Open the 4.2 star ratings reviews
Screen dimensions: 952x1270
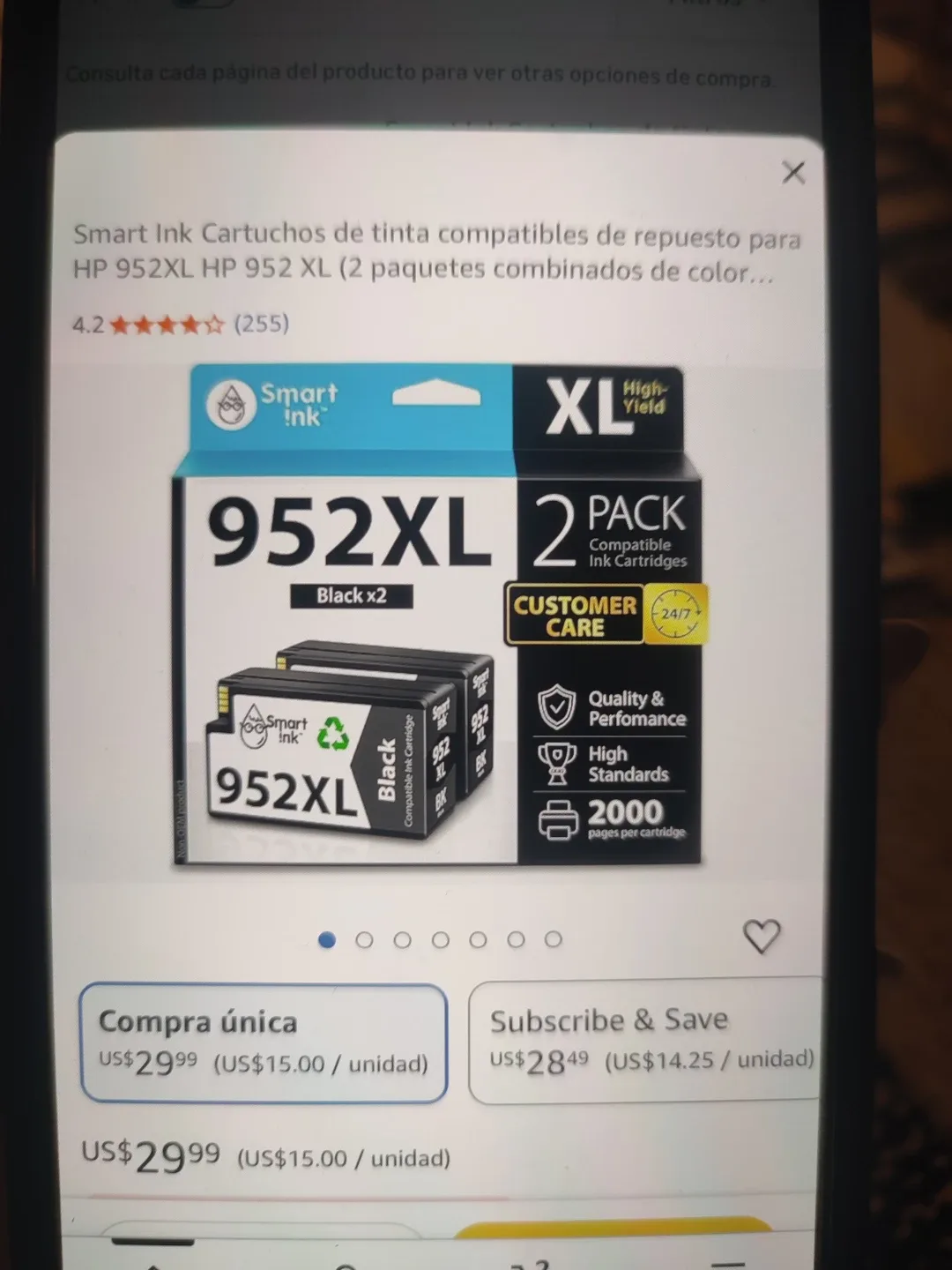pos(180,325)
